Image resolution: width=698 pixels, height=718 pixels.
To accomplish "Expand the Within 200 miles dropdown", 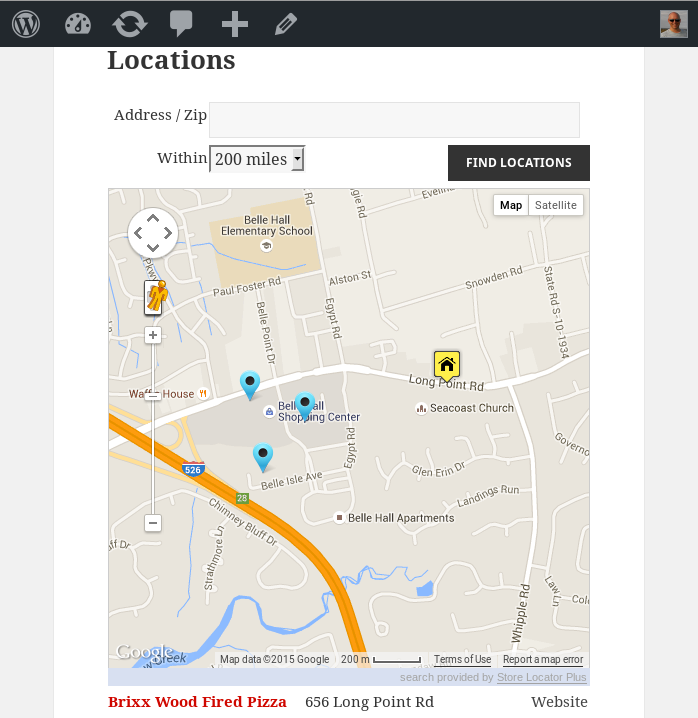I will point(257,159).
